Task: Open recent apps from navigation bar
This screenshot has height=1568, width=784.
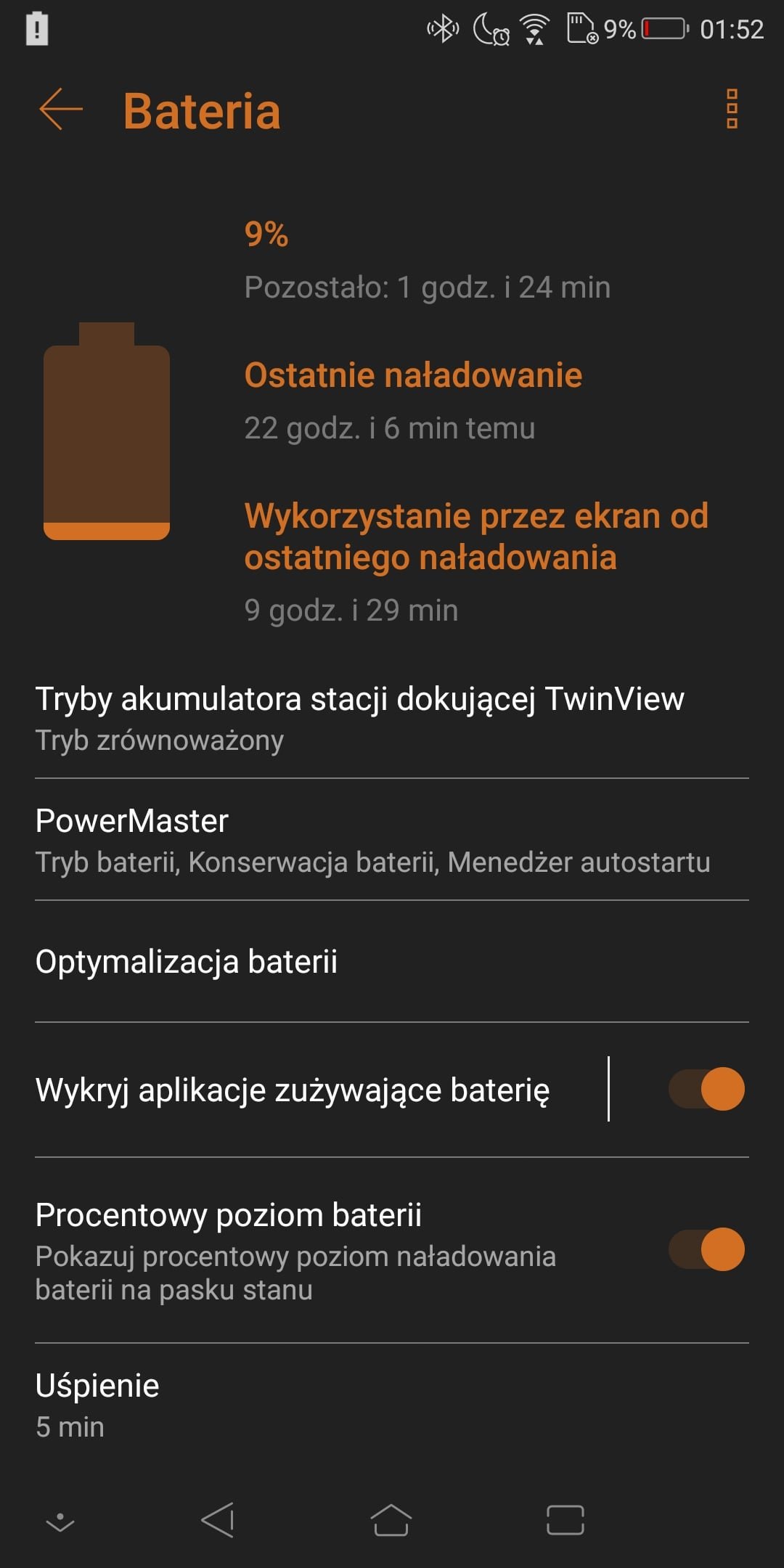Action: tap(565, 1520)
